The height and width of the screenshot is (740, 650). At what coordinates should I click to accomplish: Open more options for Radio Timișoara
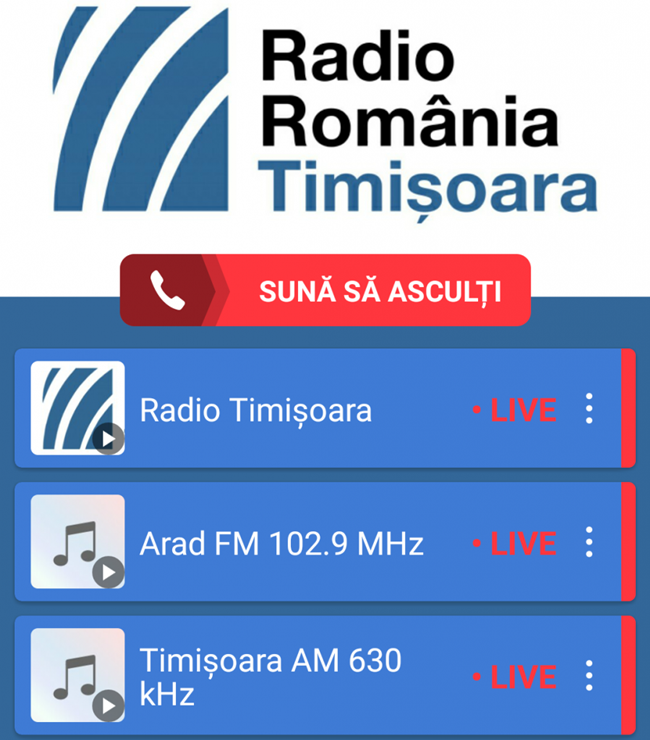pyautogui.click(x=589, y=408)
